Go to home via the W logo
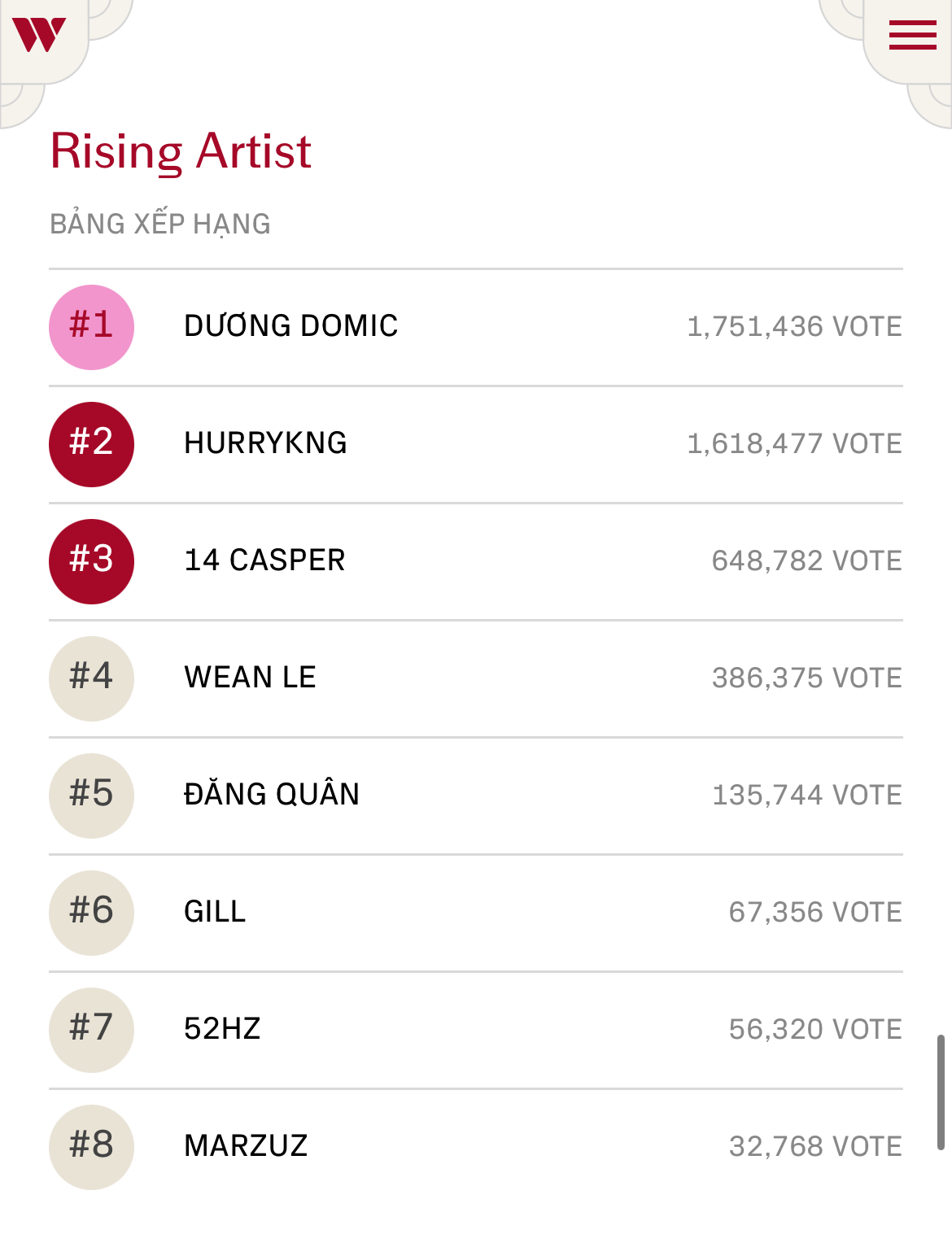 39,35
